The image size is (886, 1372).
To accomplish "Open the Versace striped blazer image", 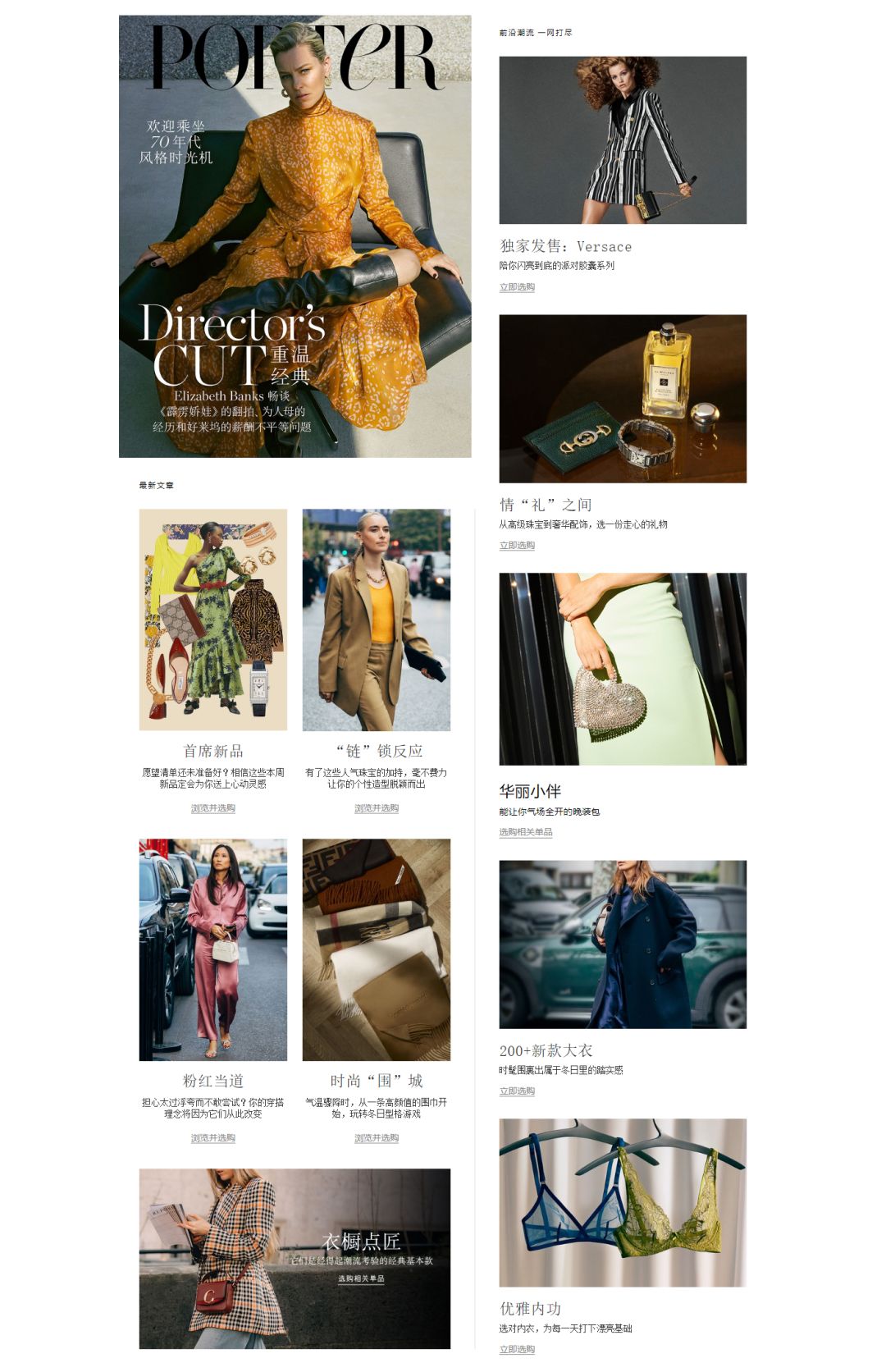I will 623,140.
